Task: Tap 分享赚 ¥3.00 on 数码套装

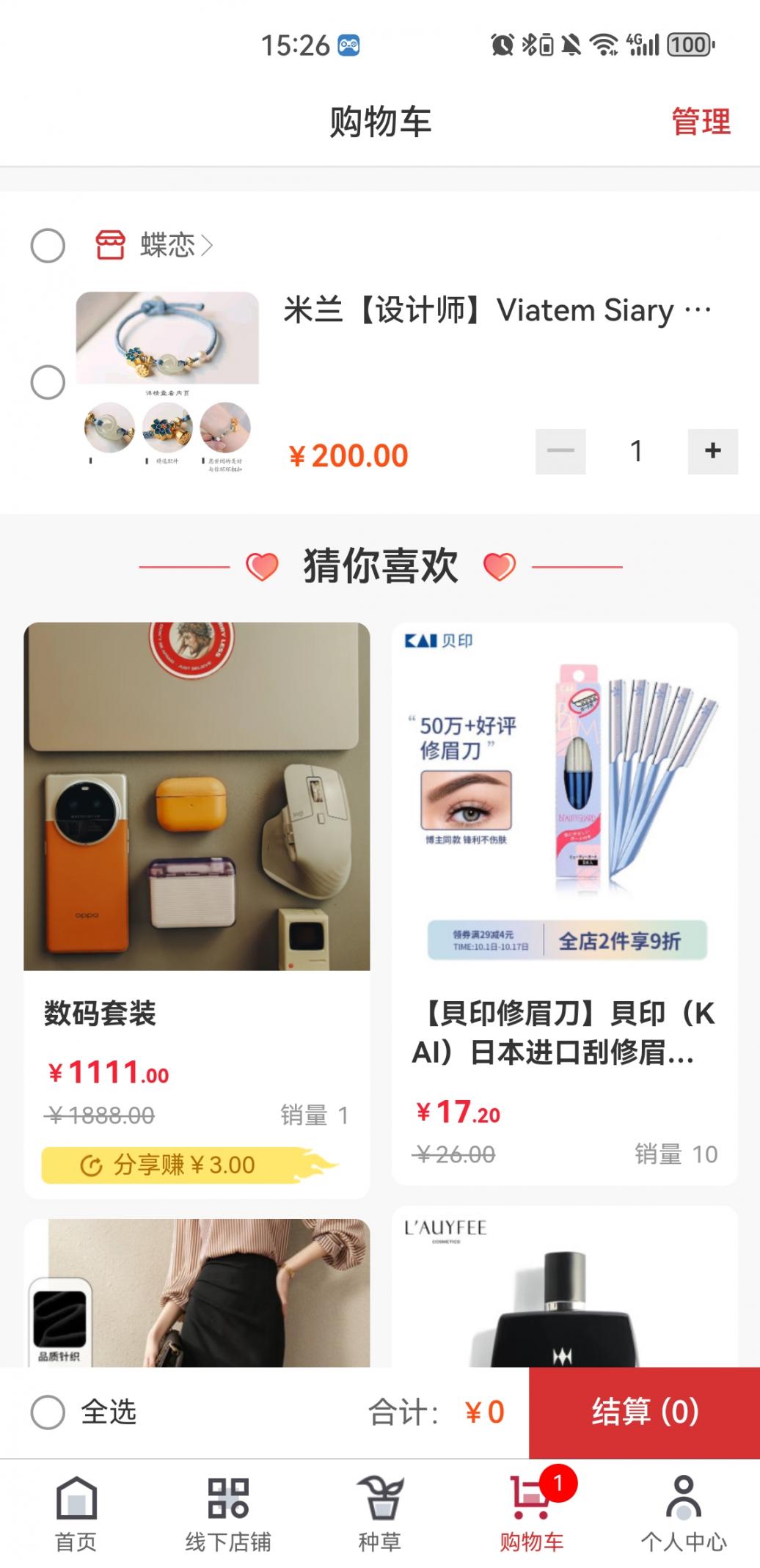Action: tap(183, 1165)
